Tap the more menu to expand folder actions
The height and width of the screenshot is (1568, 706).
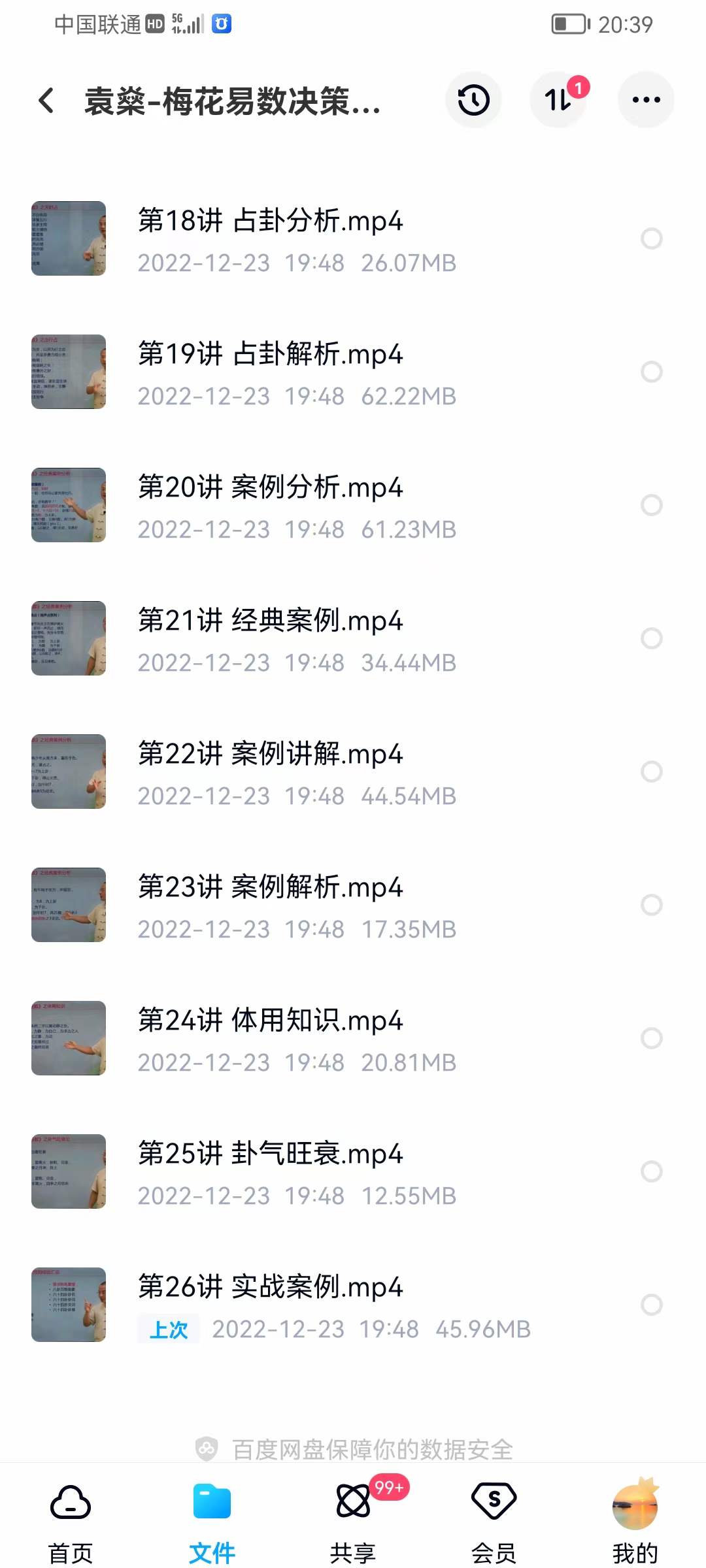coord(646,99)
